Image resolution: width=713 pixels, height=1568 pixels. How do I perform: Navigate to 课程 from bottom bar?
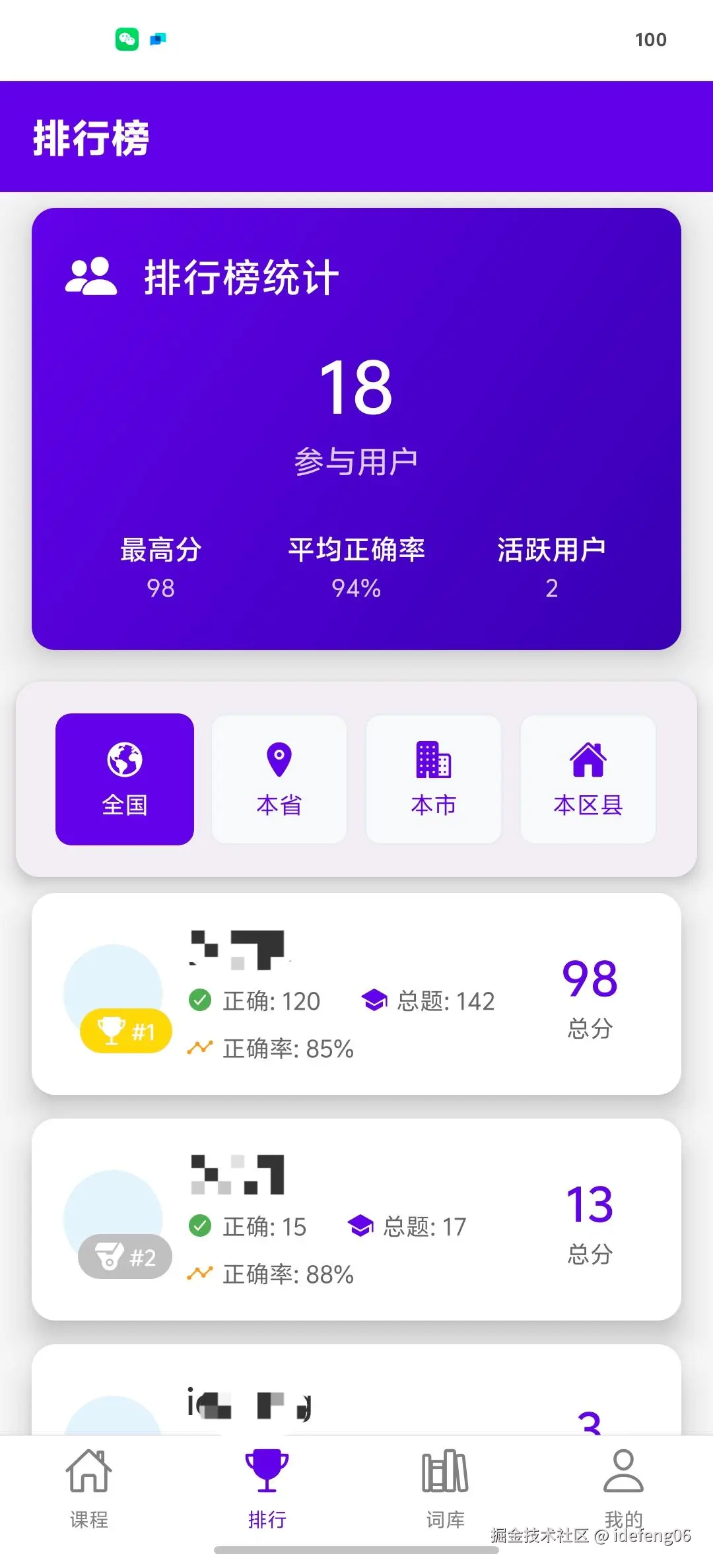(x=89, y=1485)
